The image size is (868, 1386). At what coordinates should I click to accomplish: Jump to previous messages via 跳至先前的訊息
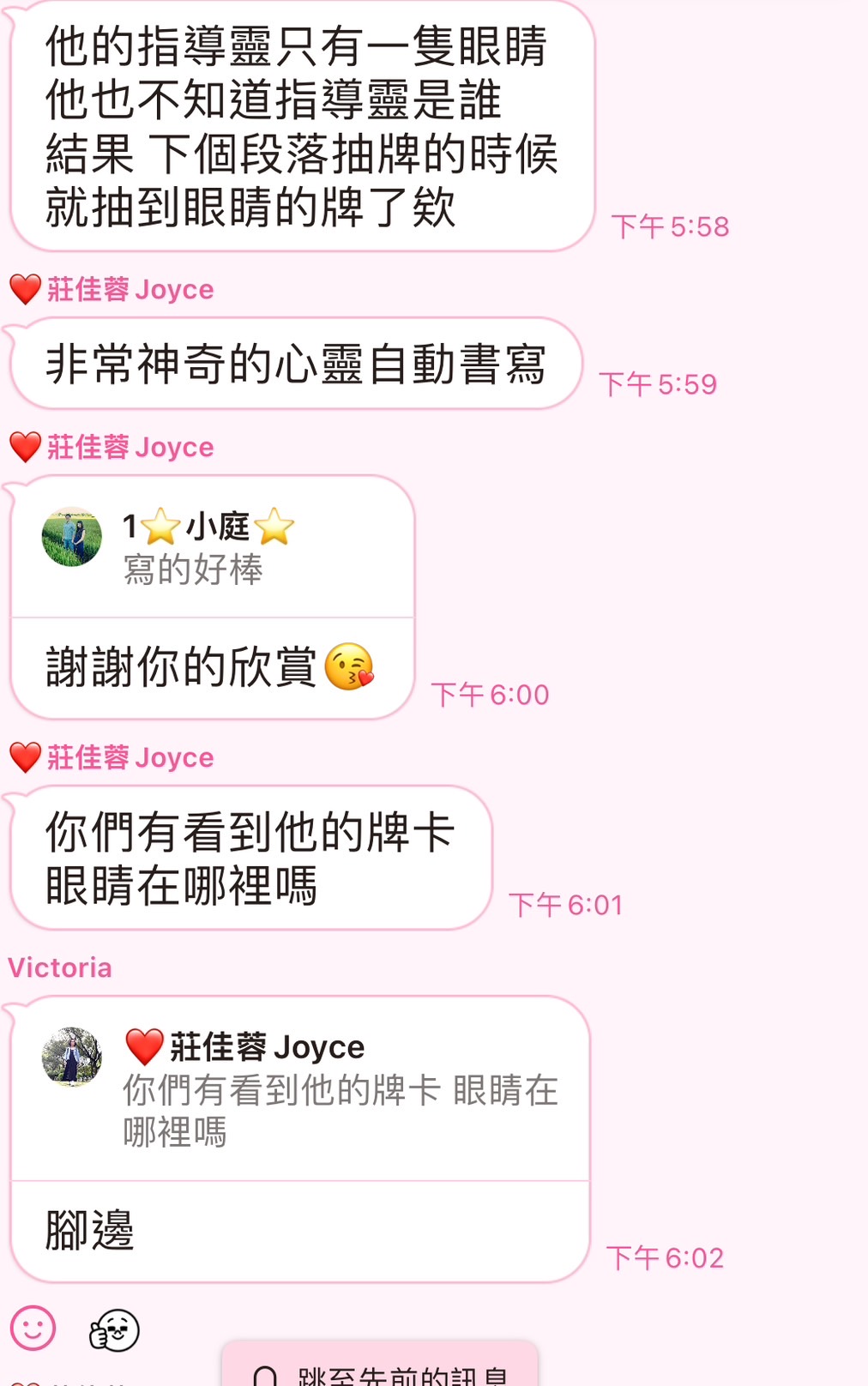(381, 1369)
